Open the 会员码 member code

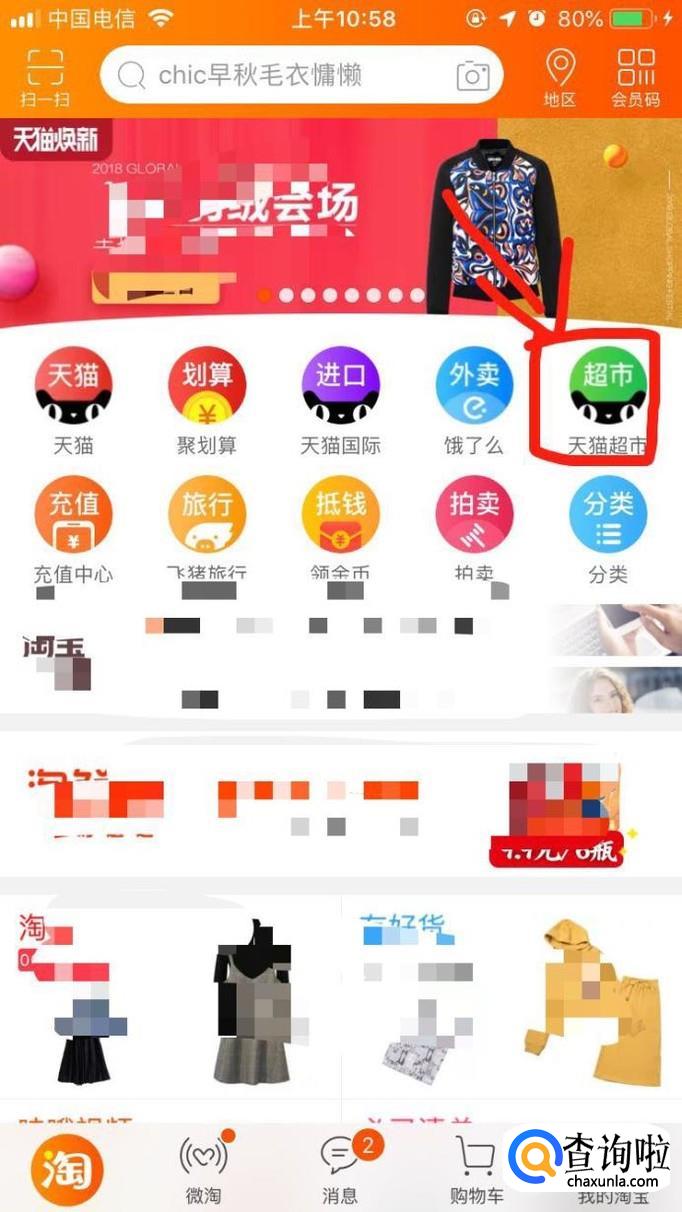636,76
